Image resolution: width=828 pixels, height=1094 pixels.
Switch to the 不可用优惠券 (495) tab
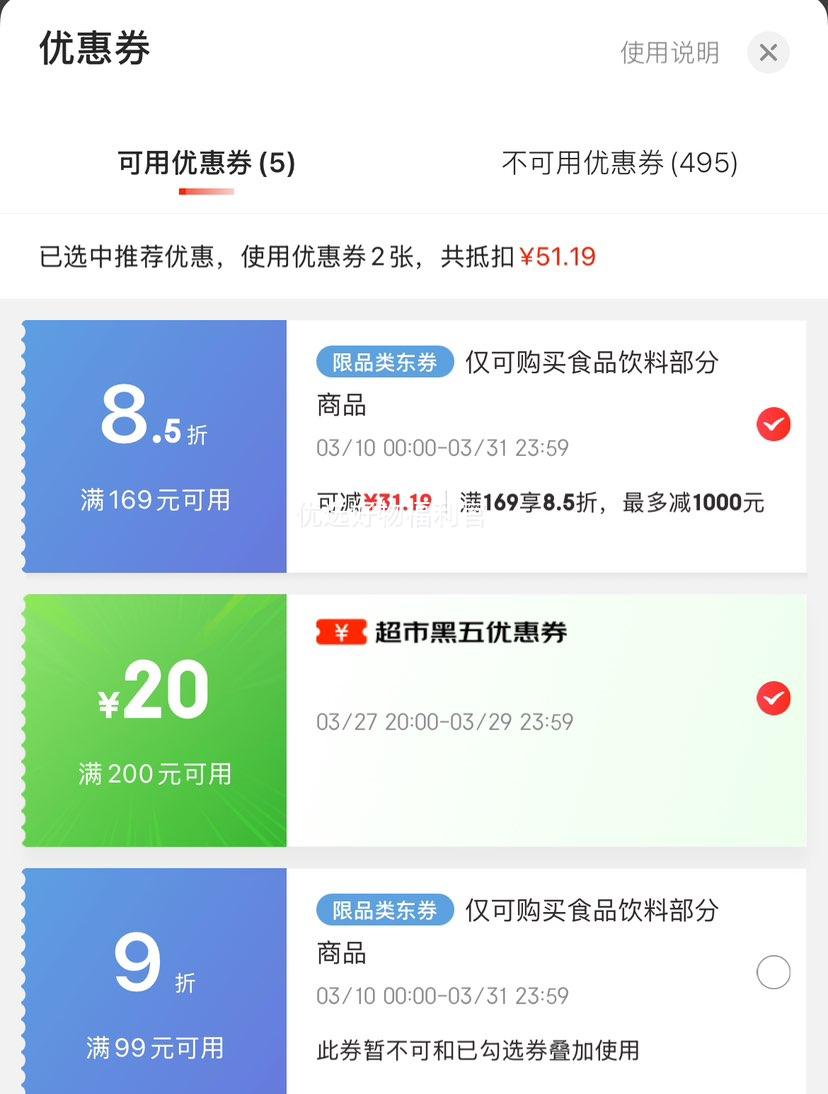click(618, 162)
